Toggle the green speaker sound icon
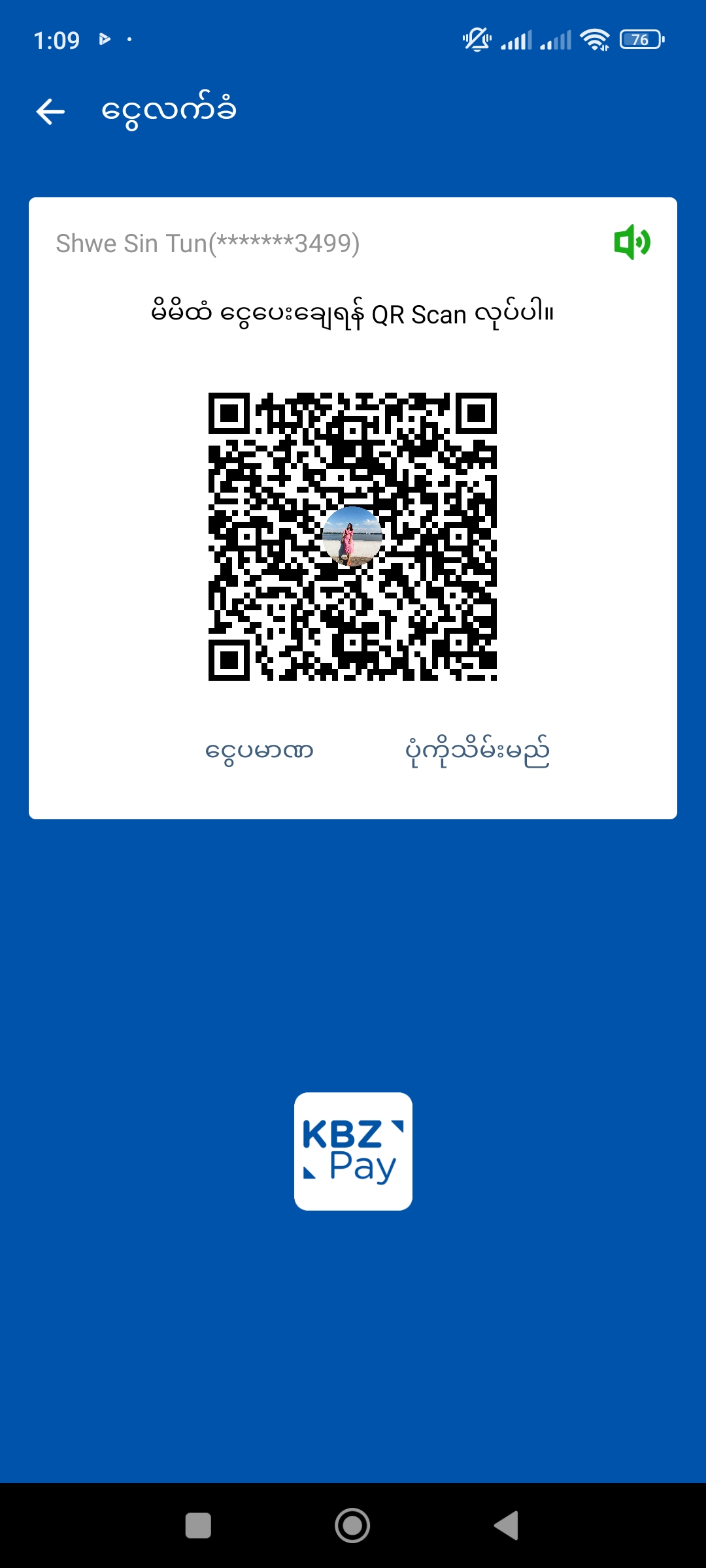The image size is (706, 1568). (x=631, y=242)
